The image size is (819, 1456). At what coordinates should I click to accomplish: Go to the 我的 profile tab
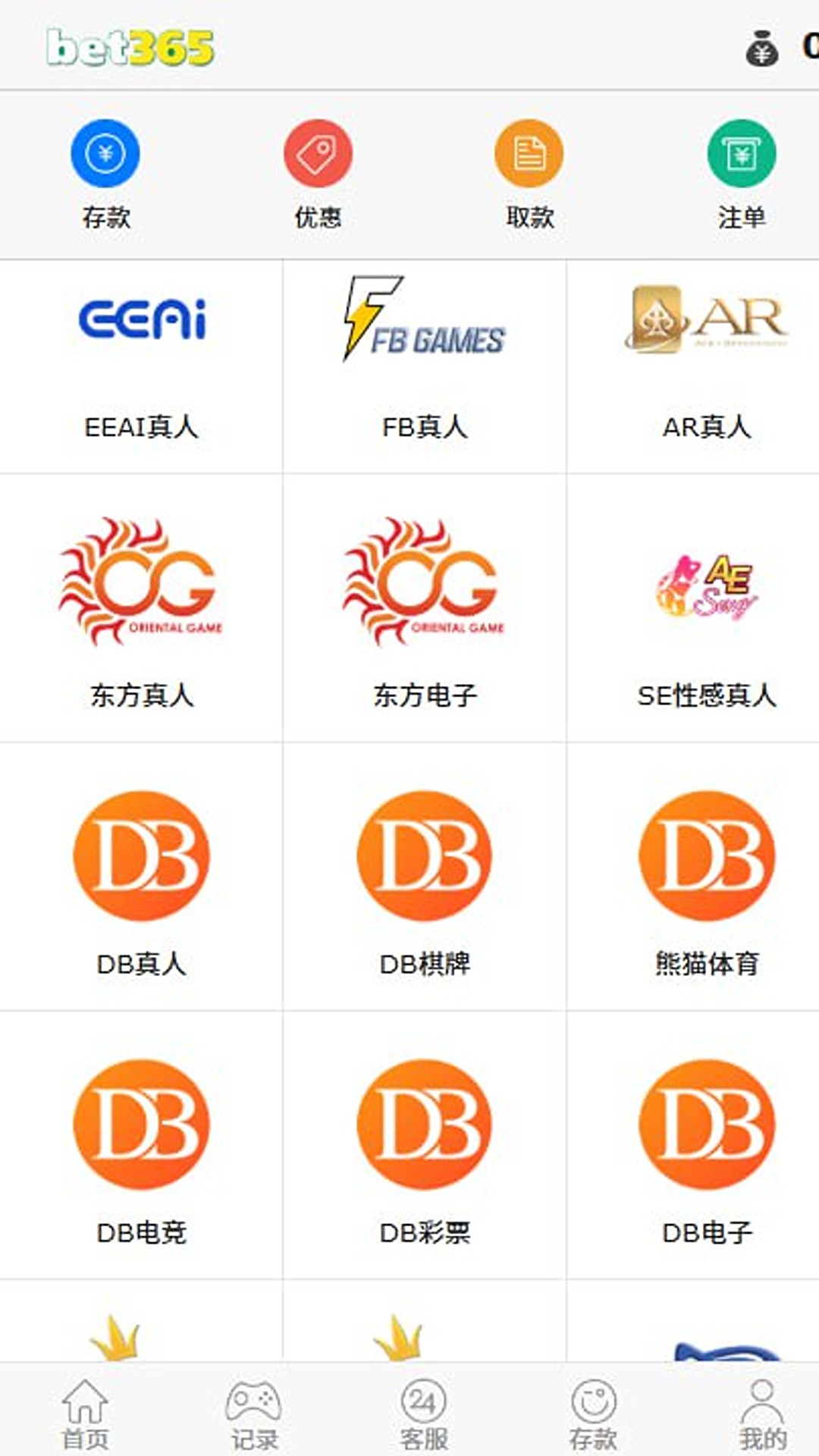[763, 1414]
